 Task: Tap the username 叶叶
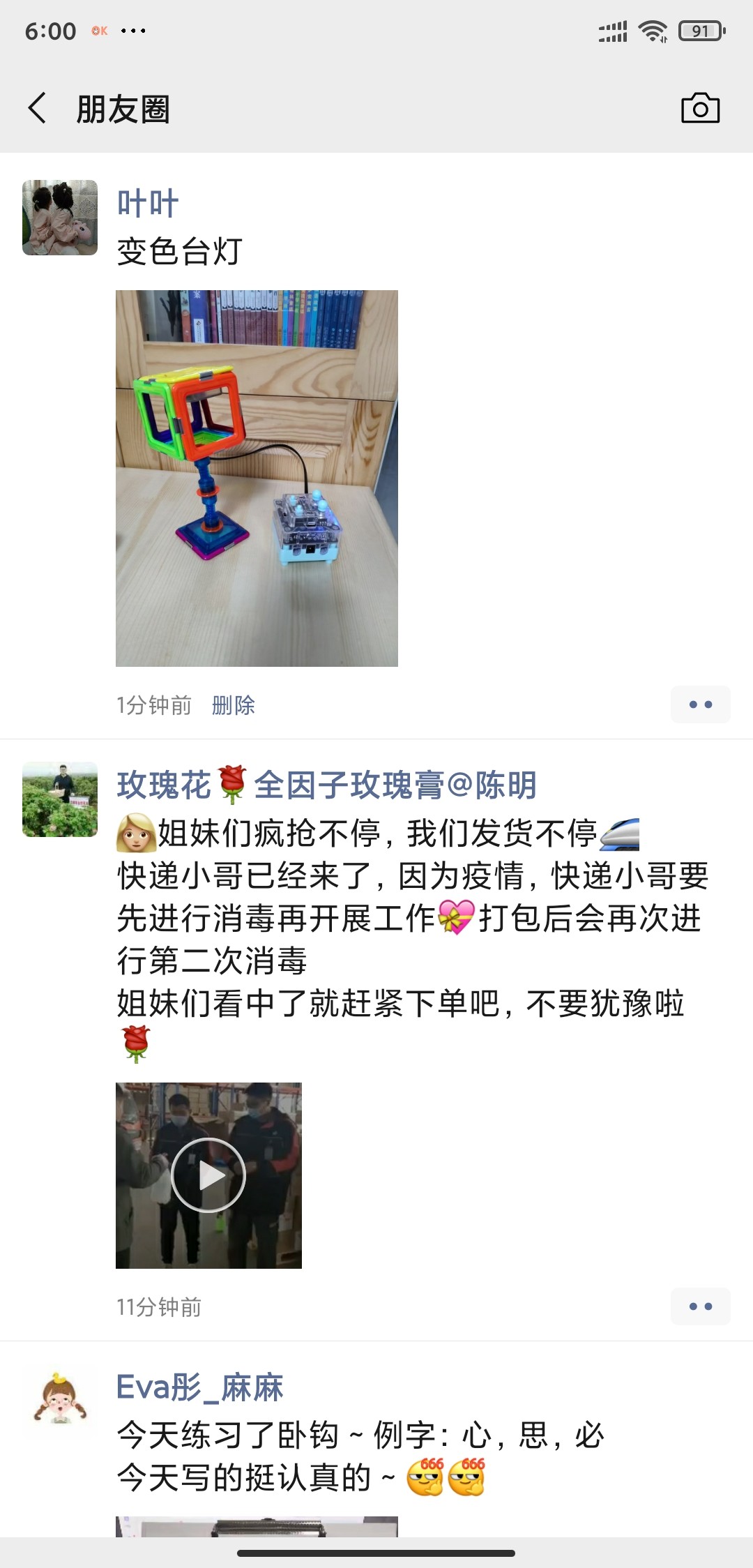148,204
